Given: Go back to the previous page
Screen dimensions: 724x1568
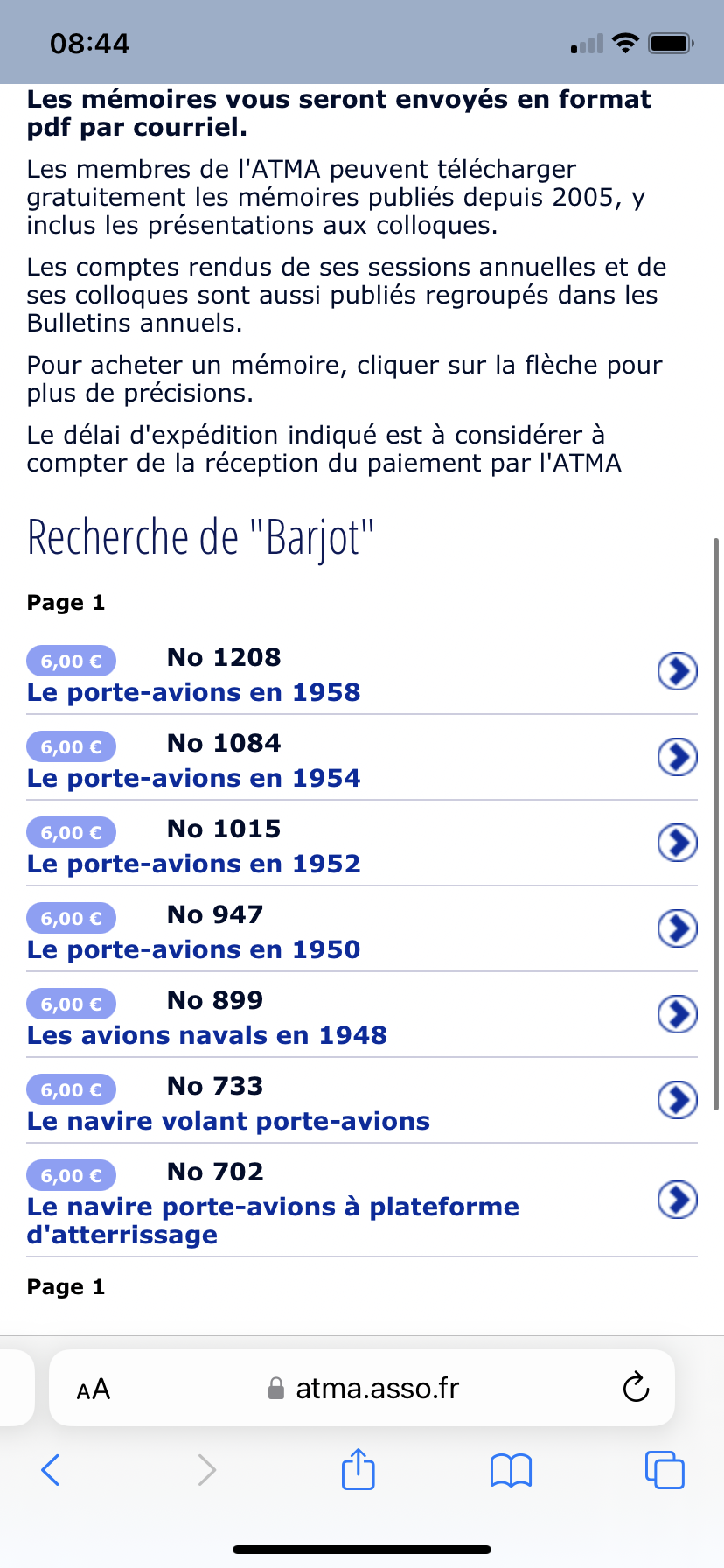Looking at the screenshot, I should [51, 1470].
